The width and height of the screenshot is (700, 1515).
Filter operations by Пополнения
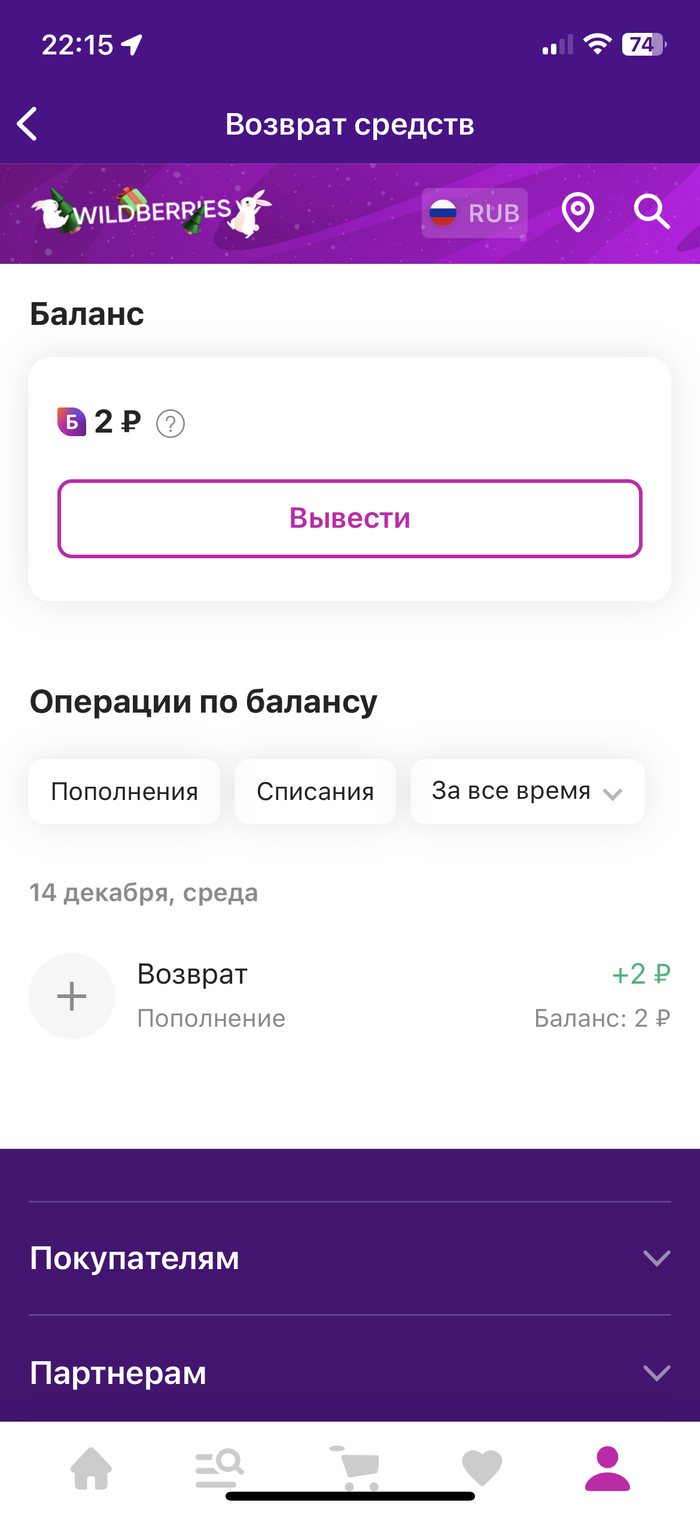(124, 792)
